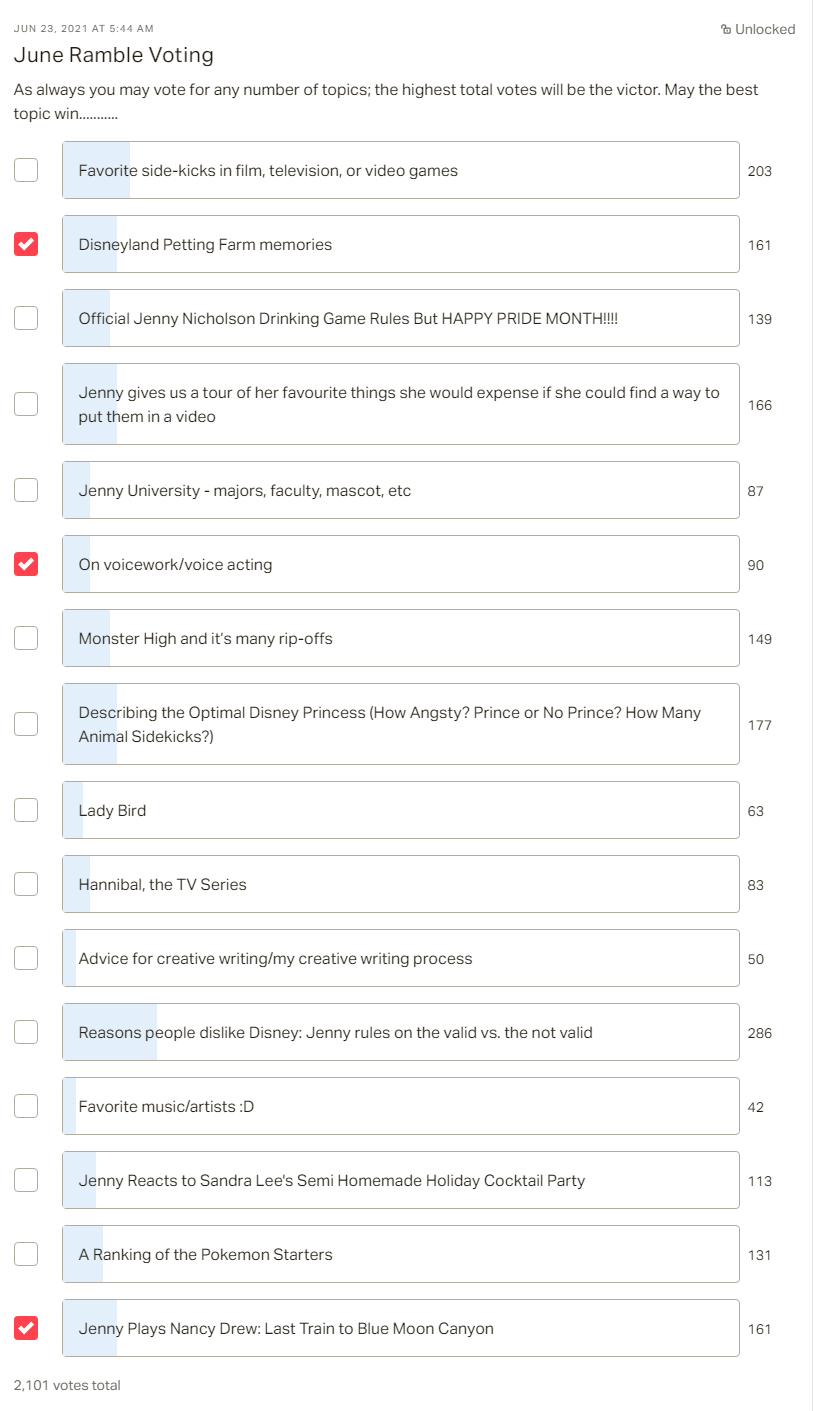Vote for Hannibal, the TV Series

pyautogui.click(x=26, y=884)
